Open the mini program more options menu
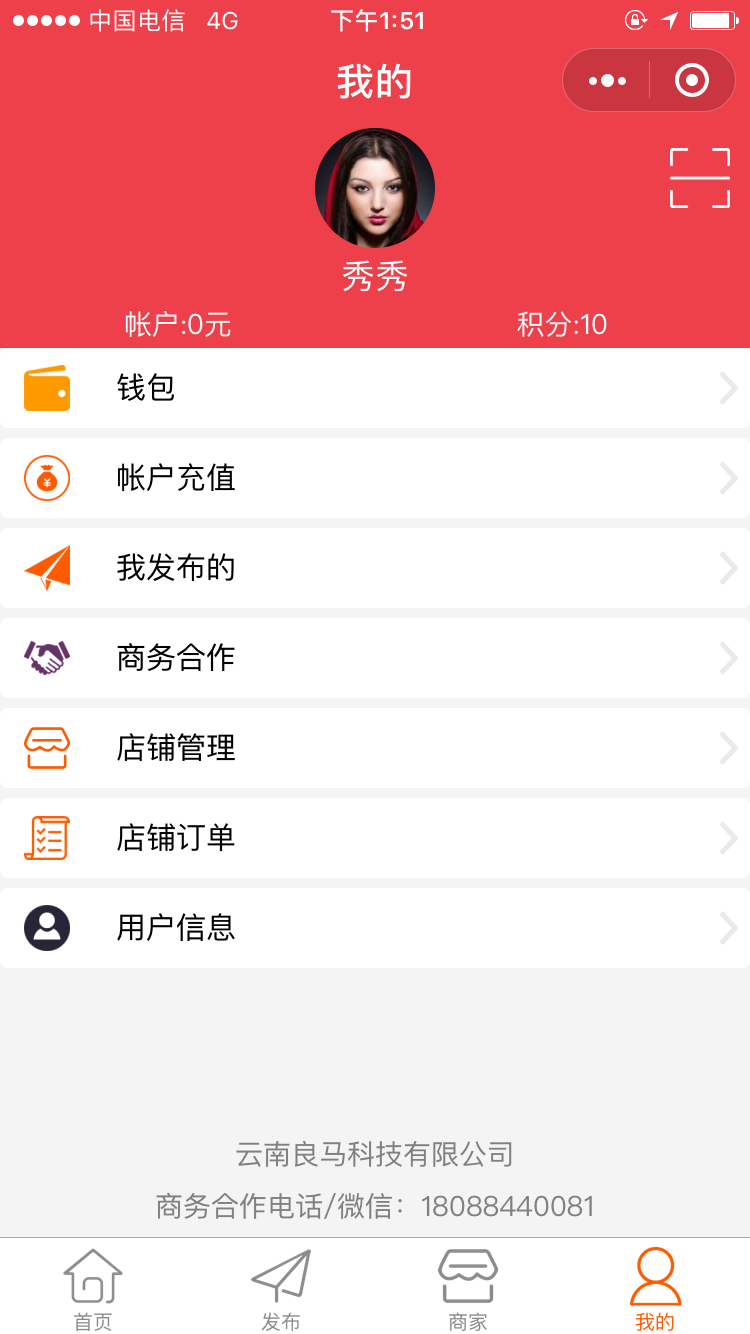 [x=607, y=80]
